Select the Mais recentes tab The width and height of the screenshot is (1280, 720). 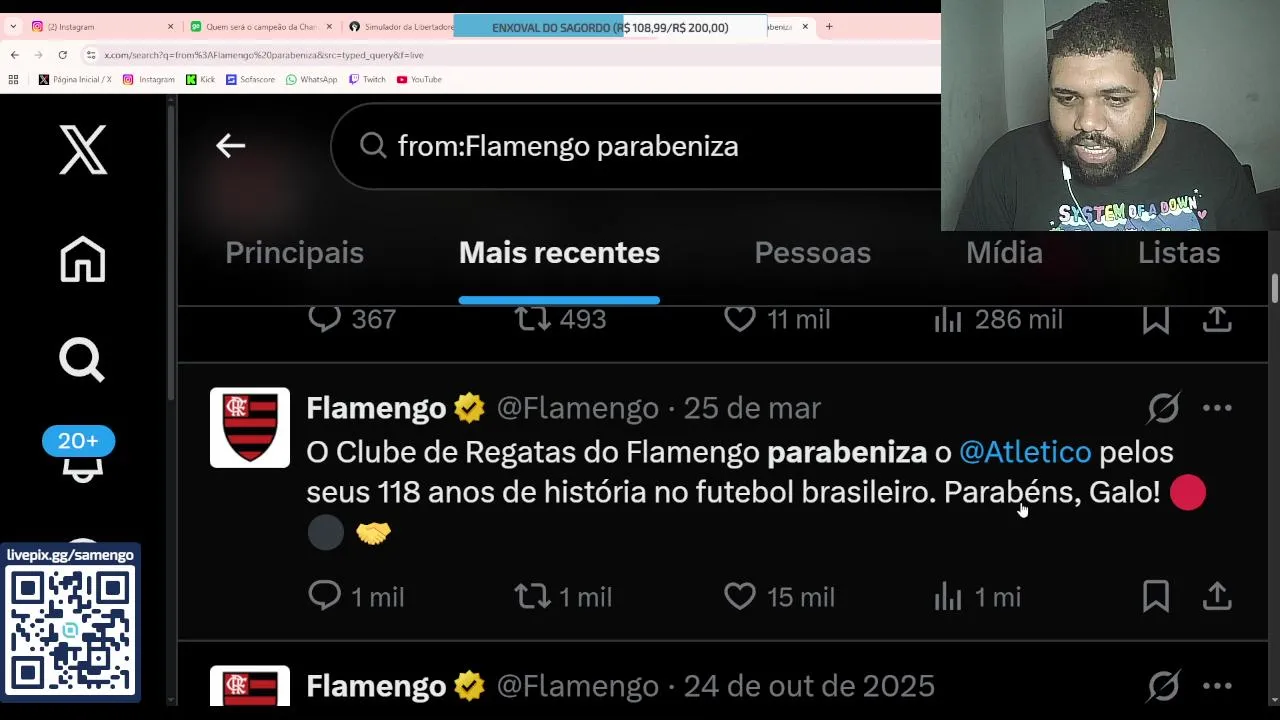click(558, 253)
